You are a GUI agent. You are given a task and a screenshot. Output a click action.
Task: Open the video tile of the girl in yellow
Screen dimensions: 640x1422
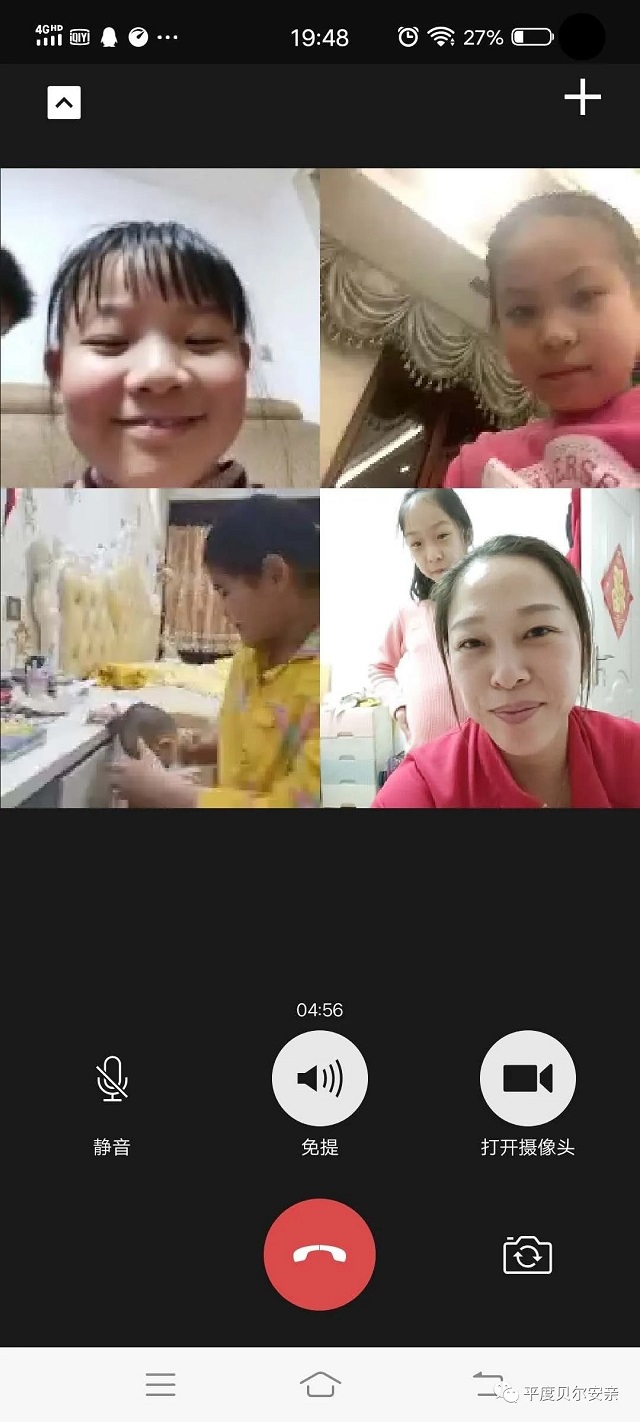160,648
